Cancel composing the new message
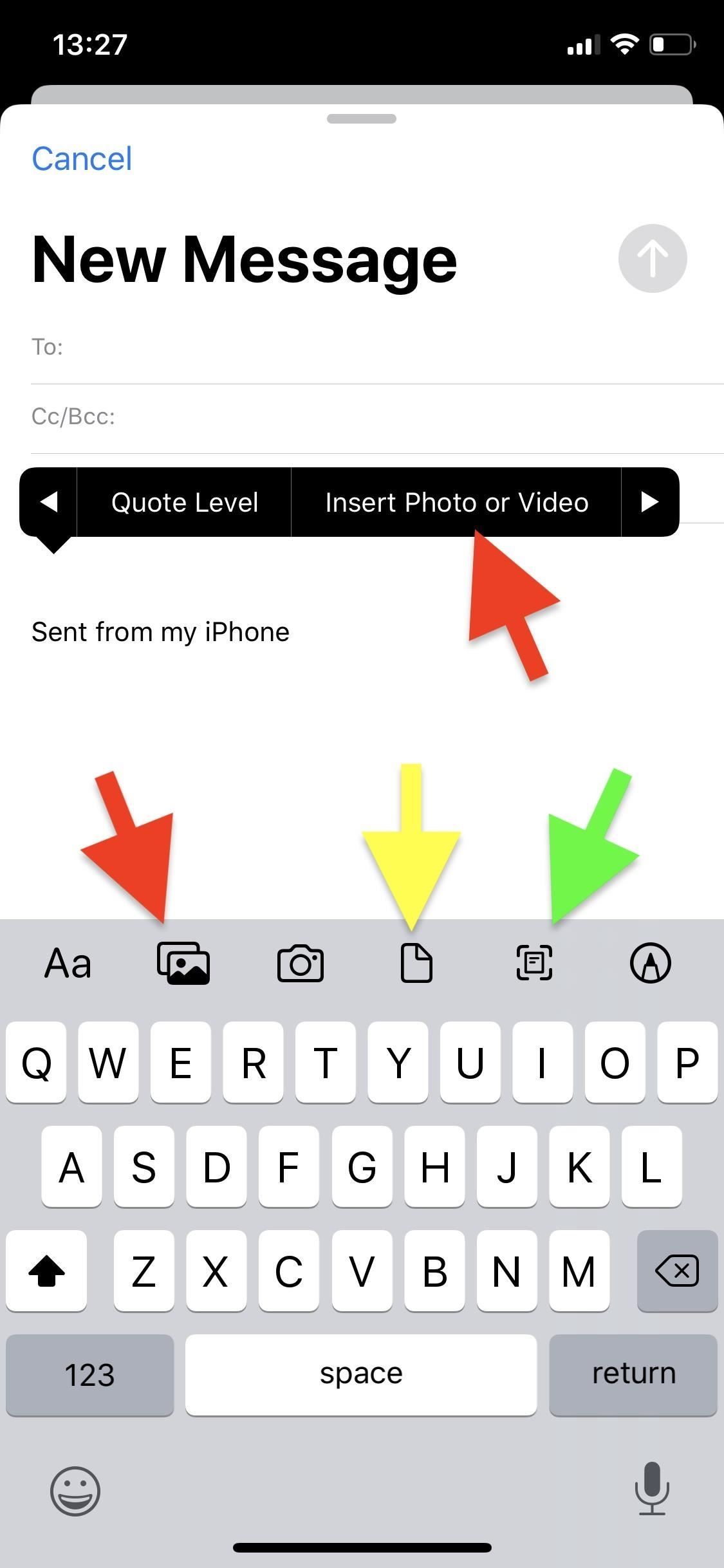Viewport: 724px width, 1568px height. [x=82, y=158]
